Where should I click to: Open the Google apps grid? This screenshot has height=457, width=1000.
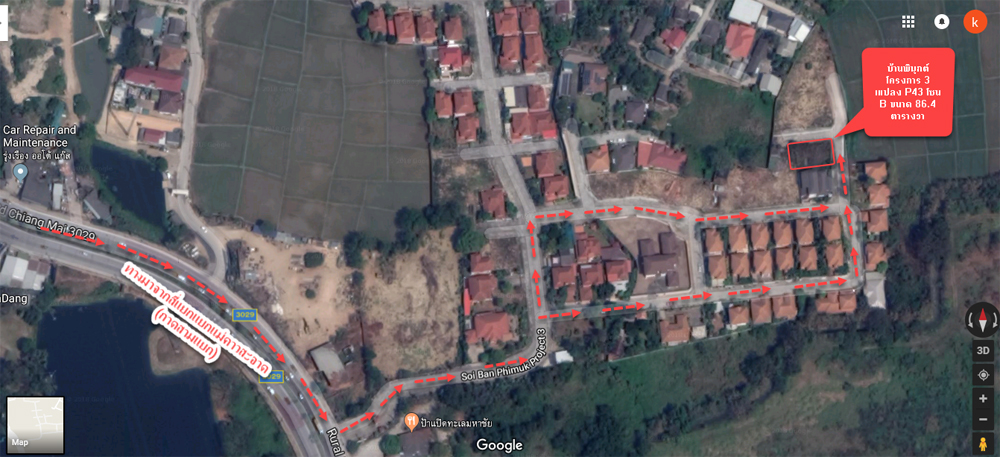click(x=908, y=21)
